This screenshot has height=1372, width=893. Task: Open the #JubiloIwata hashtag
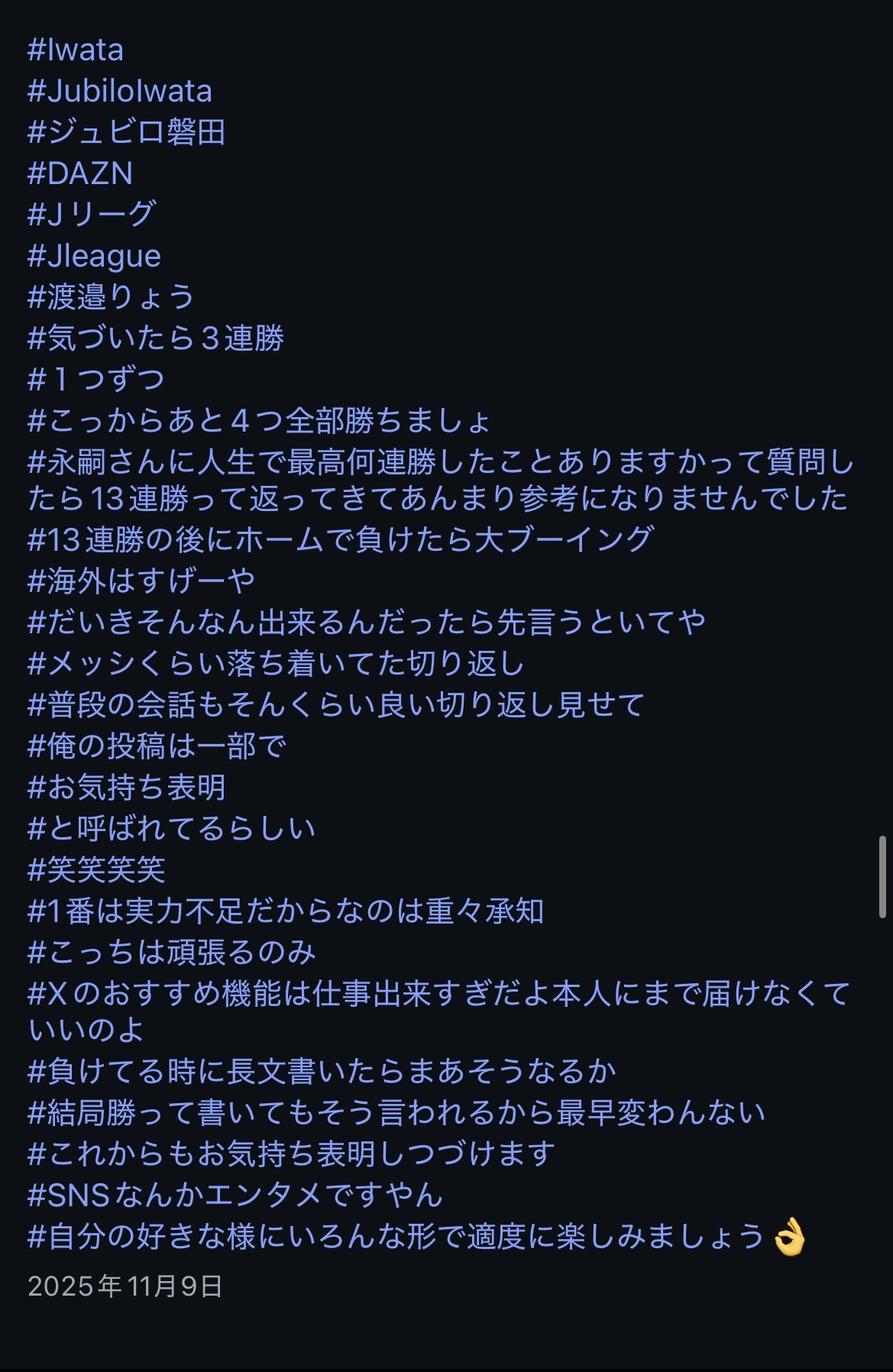tap(119, 92)
